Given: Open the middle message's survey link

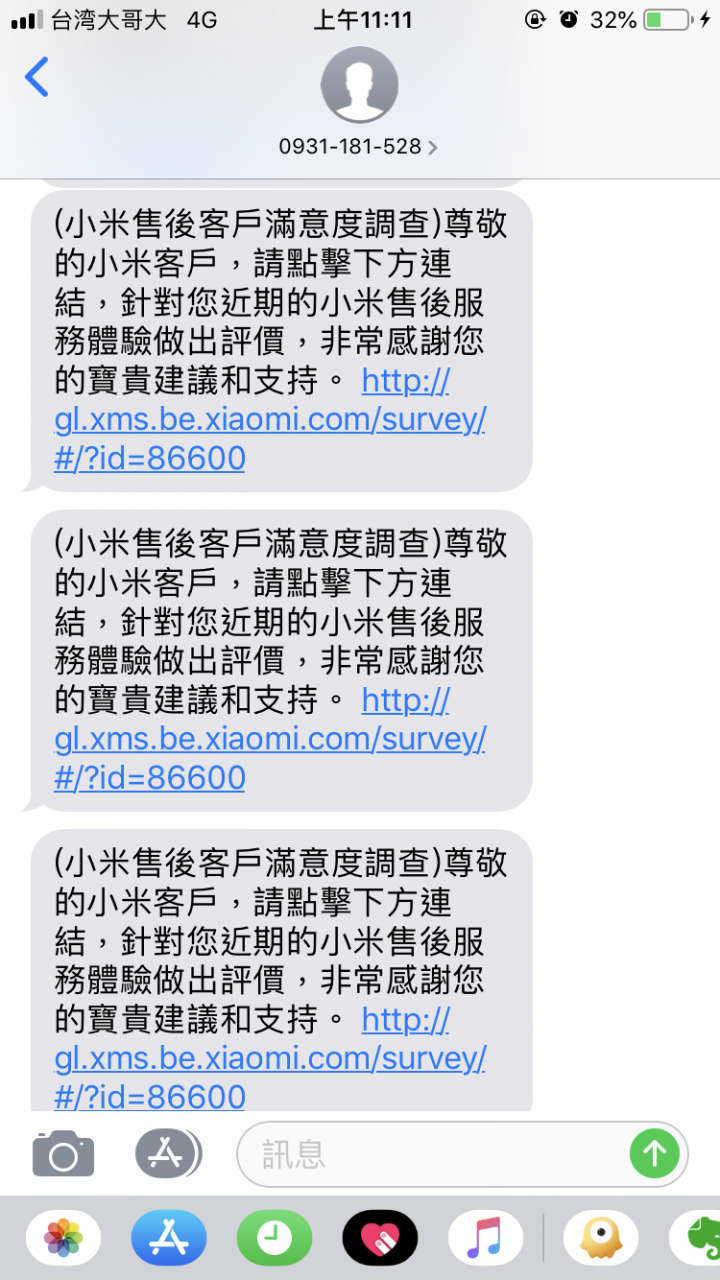Looking at the screenshot, I should (x=270, y=739).
